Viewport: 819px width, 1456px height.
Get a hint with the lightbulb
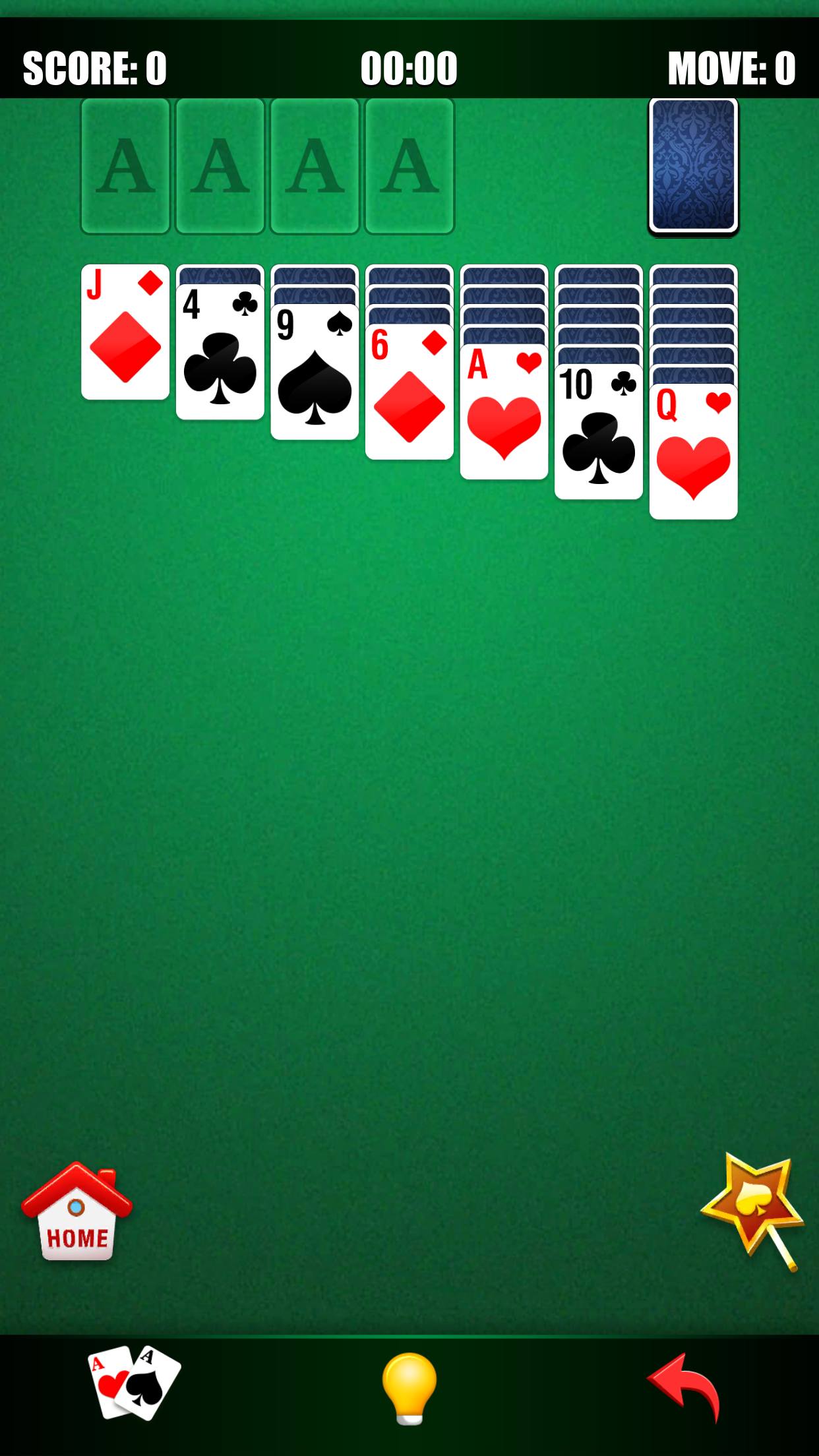tap(409, 1387)
